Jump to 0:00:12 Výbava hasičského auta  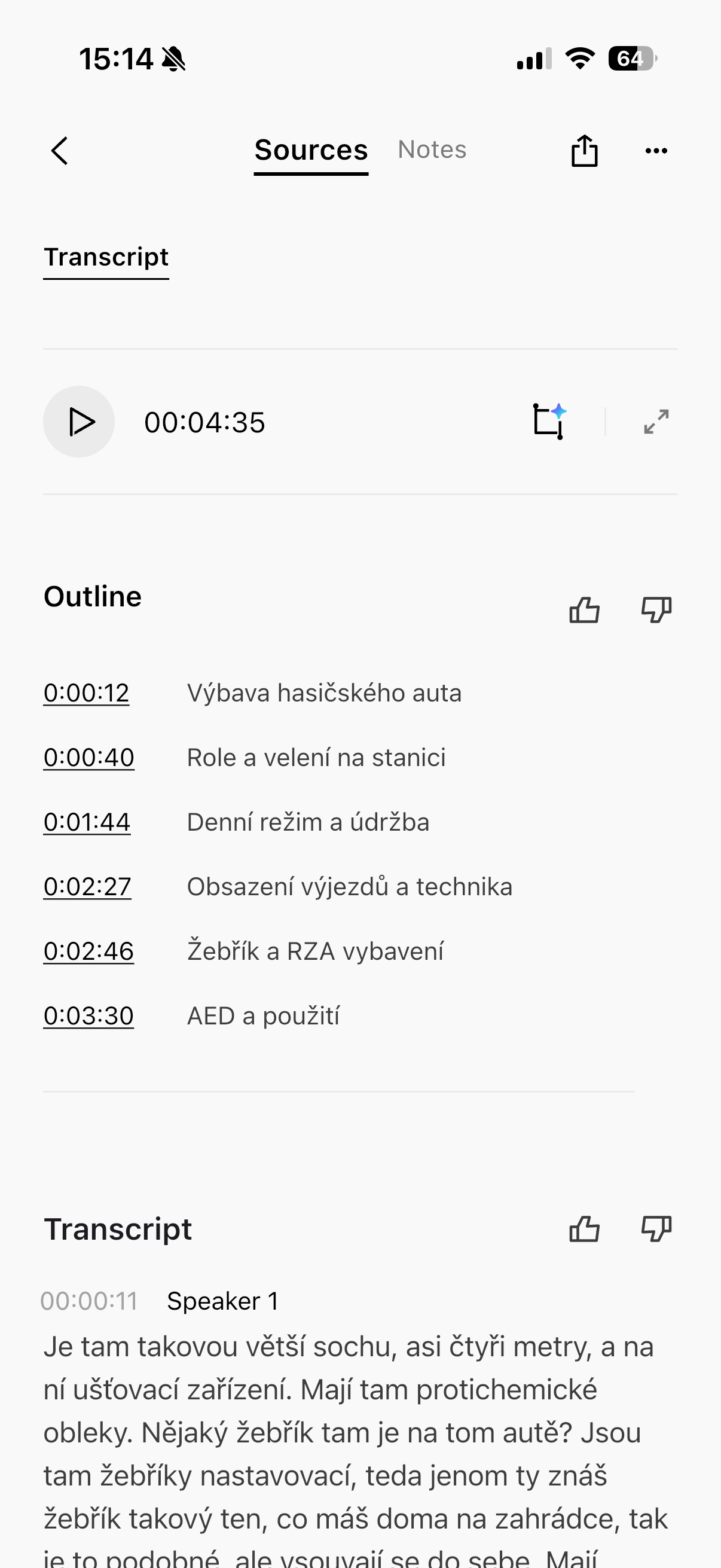(x=87, y=693)
